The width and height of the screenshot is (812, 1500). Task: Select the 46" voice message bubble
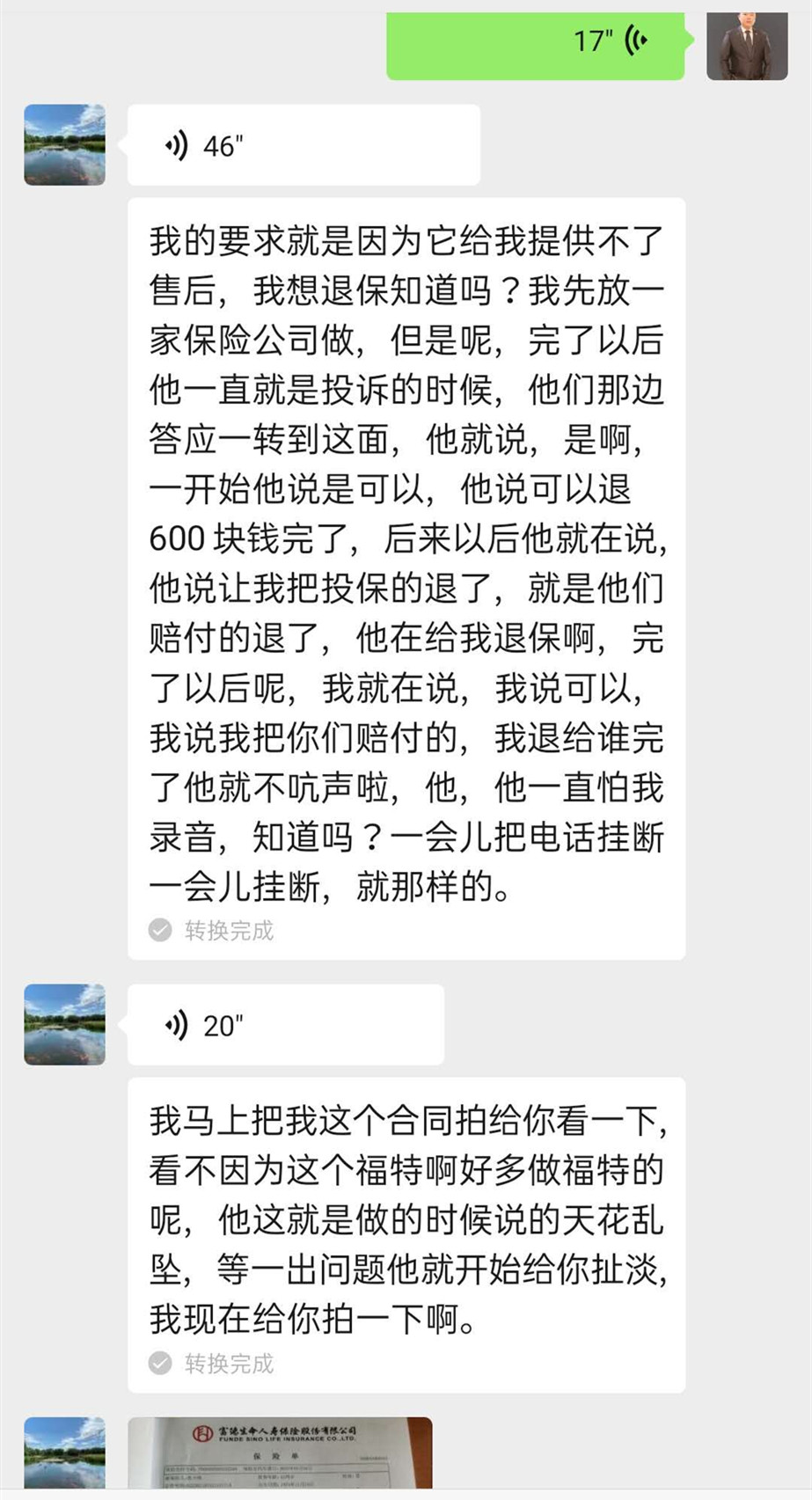click(x=304, y=144)
